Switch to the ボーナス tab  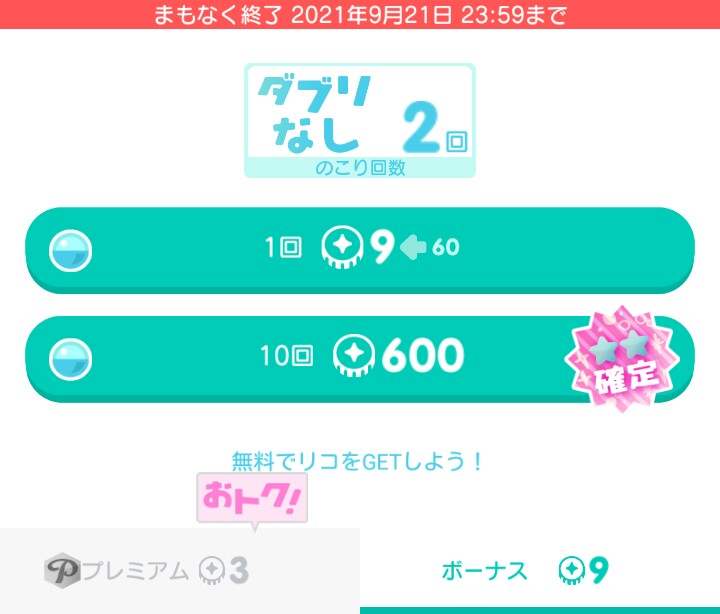point(539,571)
